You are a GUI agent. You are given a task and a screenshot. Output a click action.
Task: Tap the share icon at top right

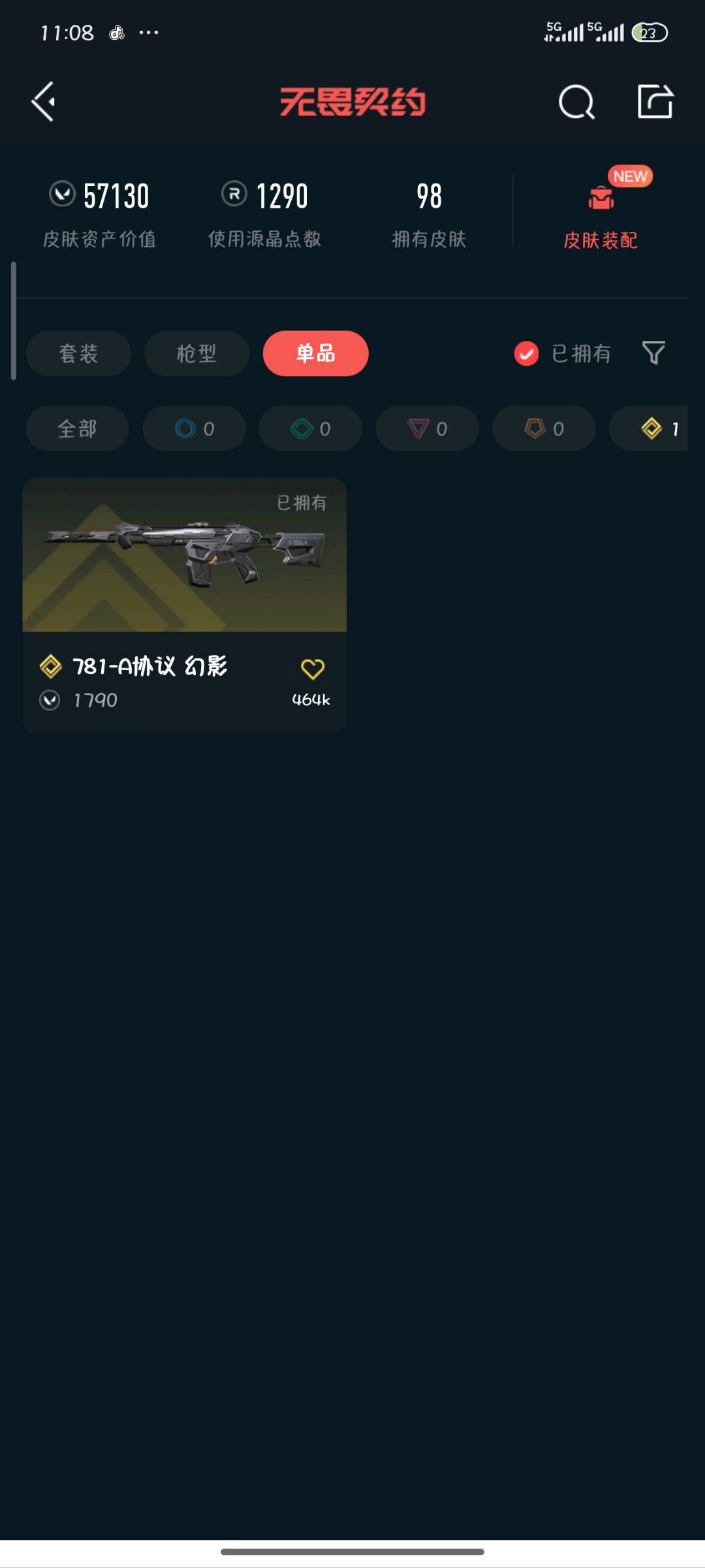tap(655, 102)
